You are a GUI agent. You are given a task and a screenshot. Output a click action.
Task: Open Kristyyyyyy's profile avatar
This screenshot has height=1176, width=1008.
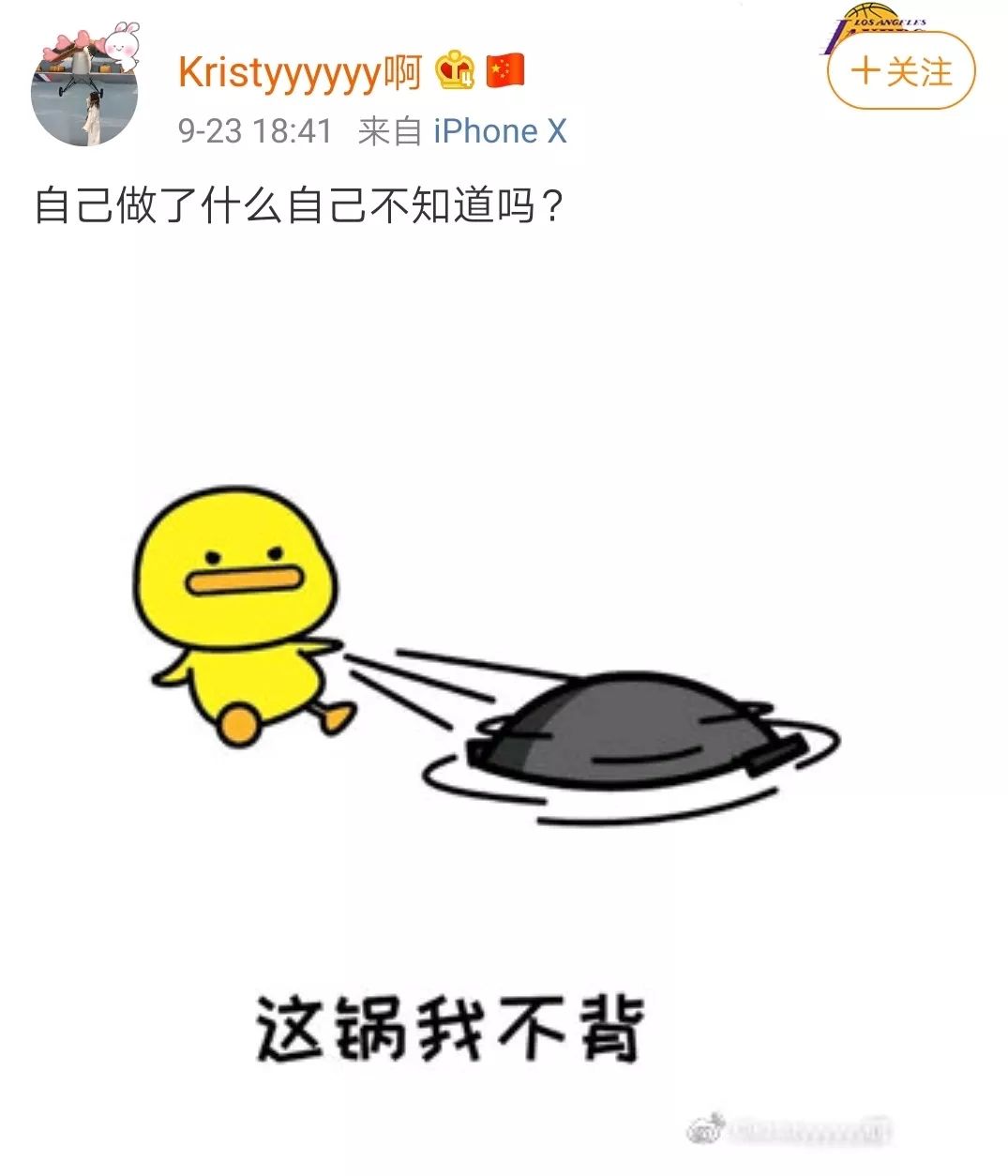[85, 91]
